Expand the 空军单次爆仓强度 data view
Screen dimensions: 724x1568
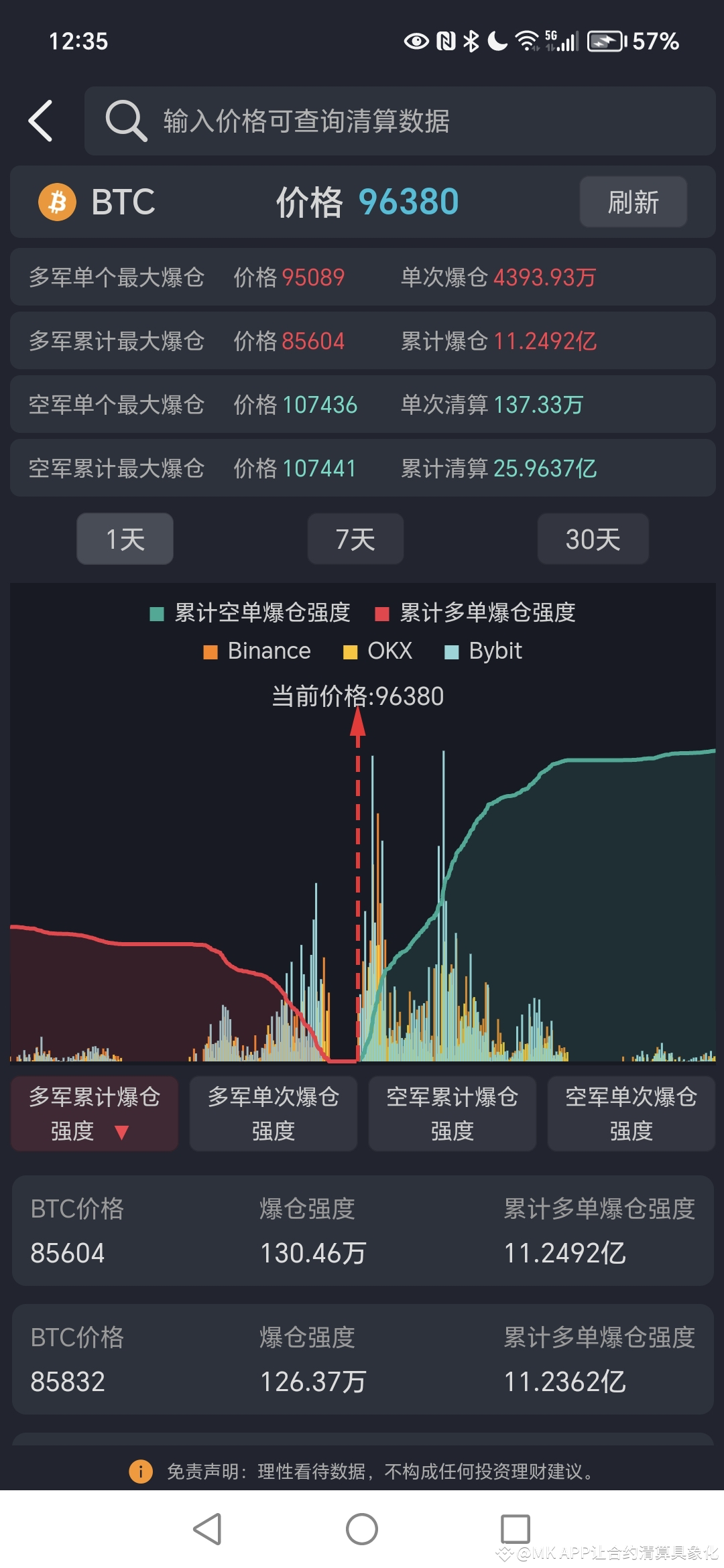pyautogui.click(x=631, y=1114)
